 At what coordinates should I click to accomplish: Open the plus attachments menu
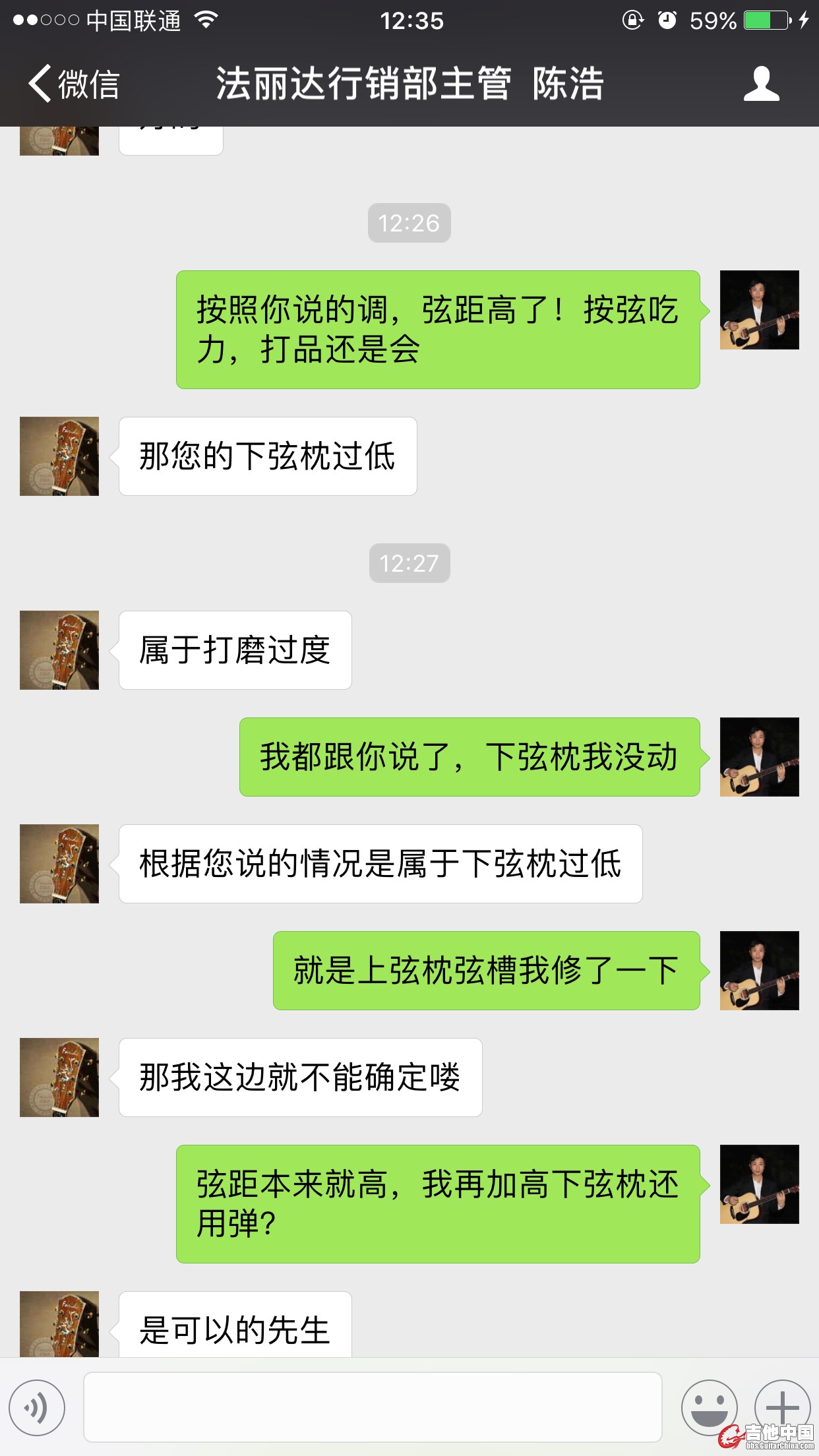coord(781,1407)
